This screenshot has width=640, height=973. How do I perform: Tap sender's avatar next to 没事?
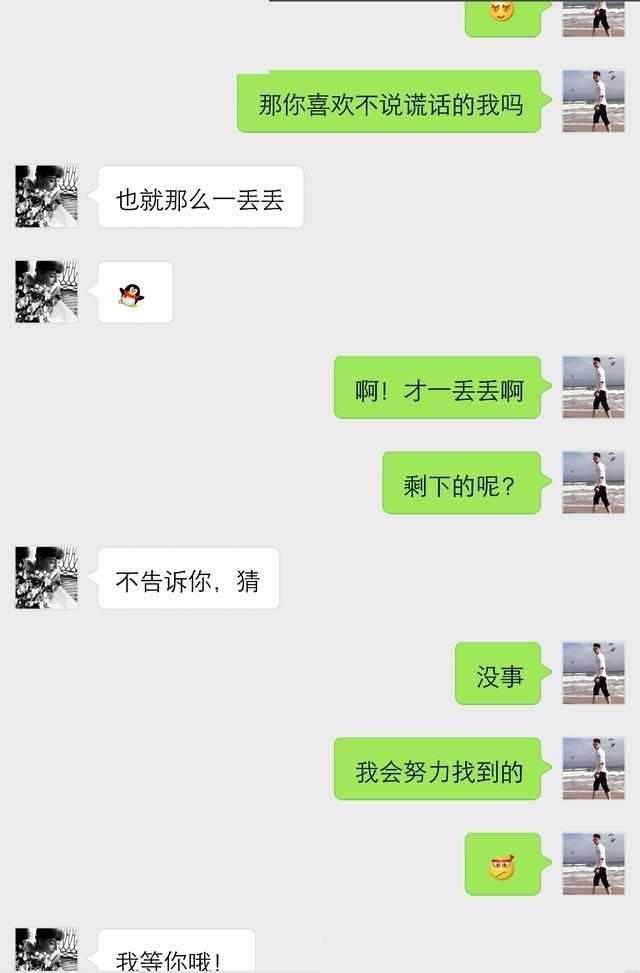[x=593, y=673]
